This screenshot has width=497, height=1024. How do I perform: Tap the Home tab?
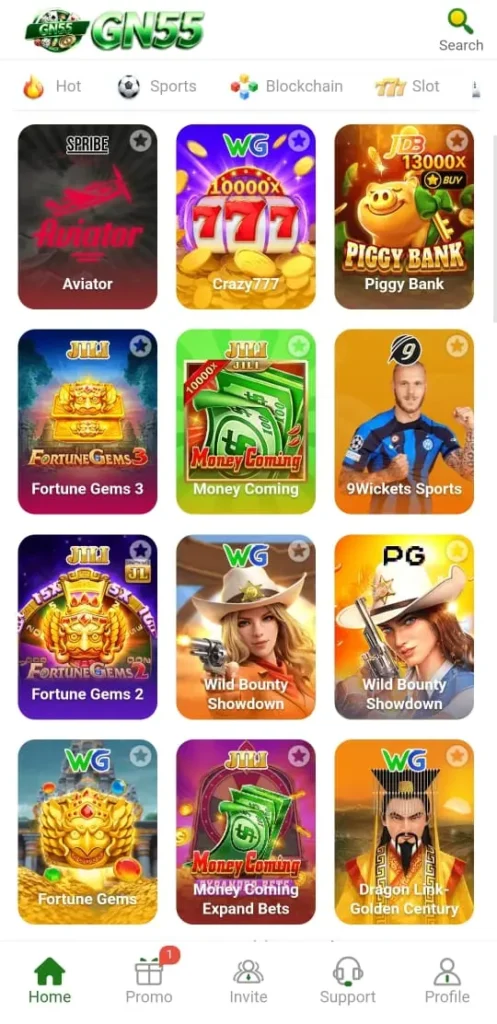(x=50, y=980)
